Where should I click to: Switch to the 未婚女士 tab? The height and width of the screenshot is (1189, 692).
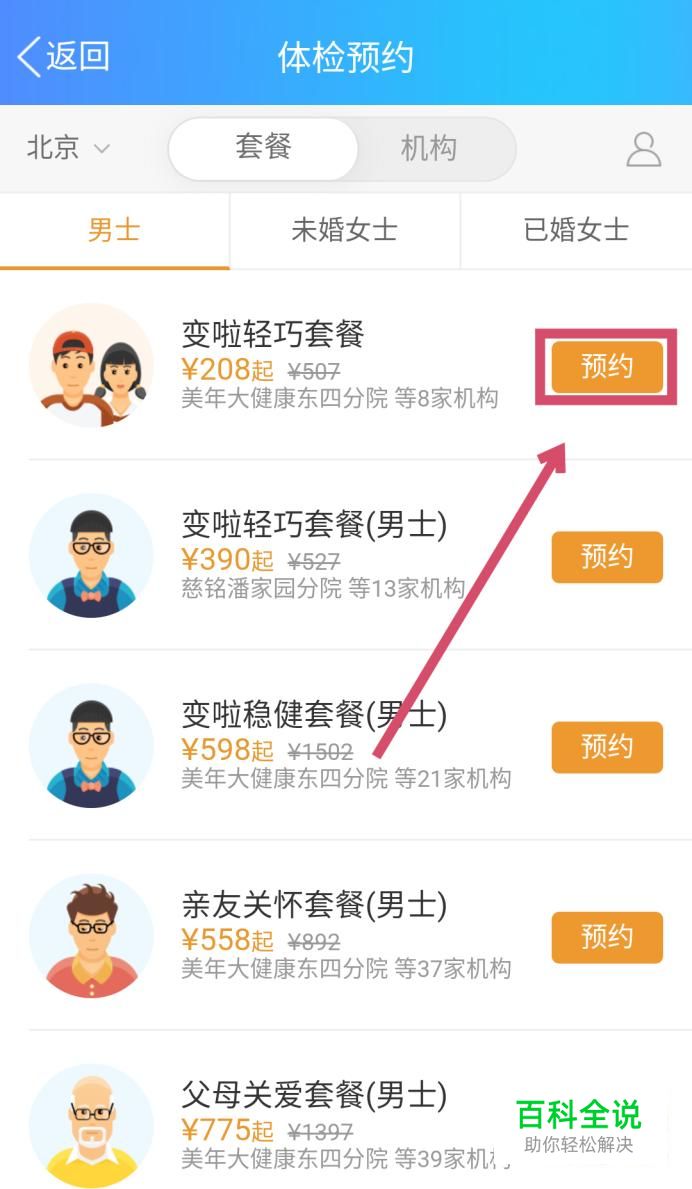(345, 230)
